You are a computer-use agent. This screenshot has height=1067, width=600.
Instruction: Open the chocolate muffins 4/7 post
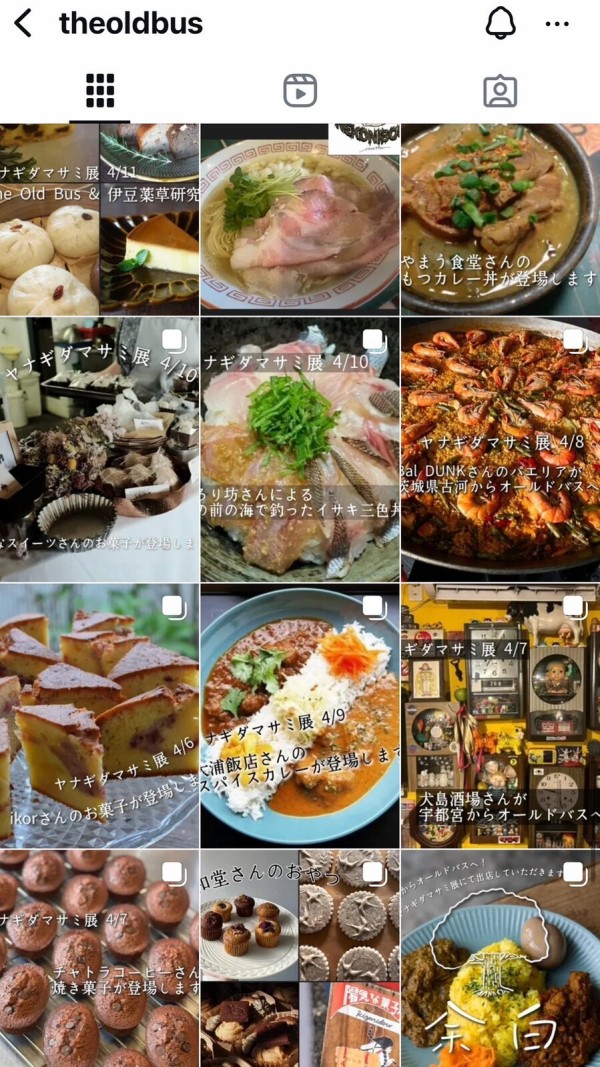click(99, 958)
